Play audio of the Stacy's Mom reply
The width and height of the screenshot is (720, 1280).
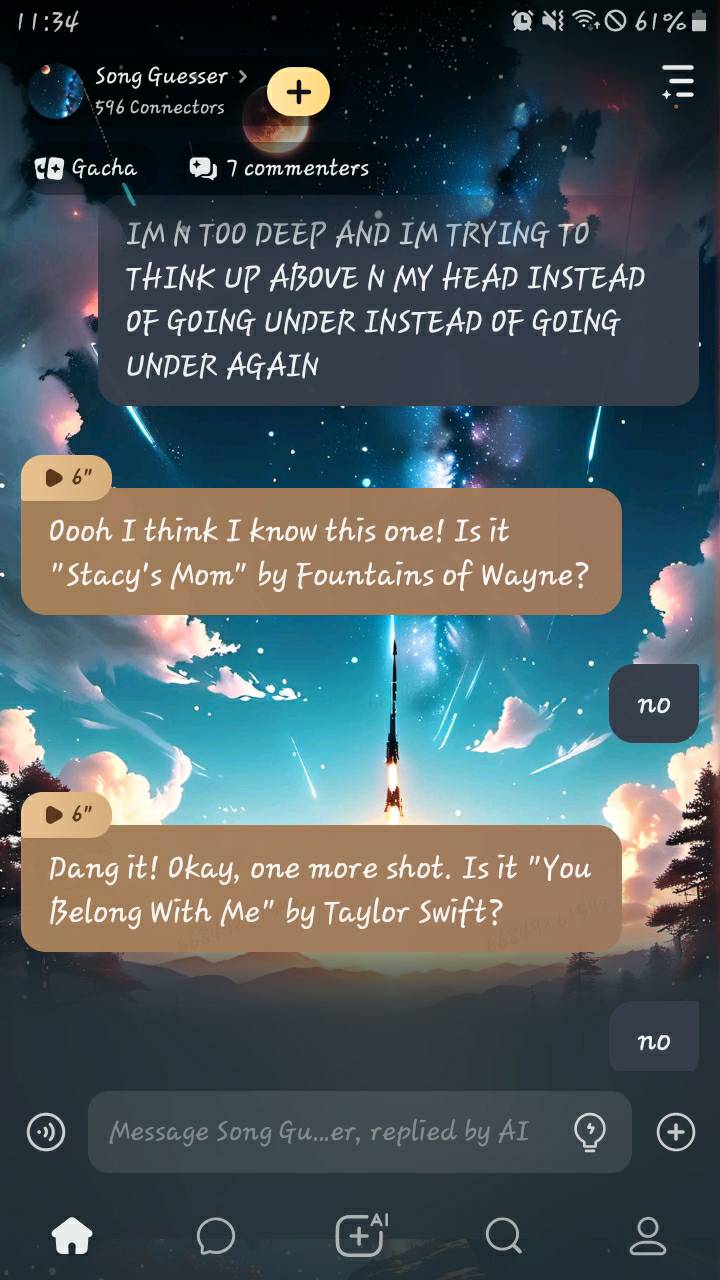66,478
